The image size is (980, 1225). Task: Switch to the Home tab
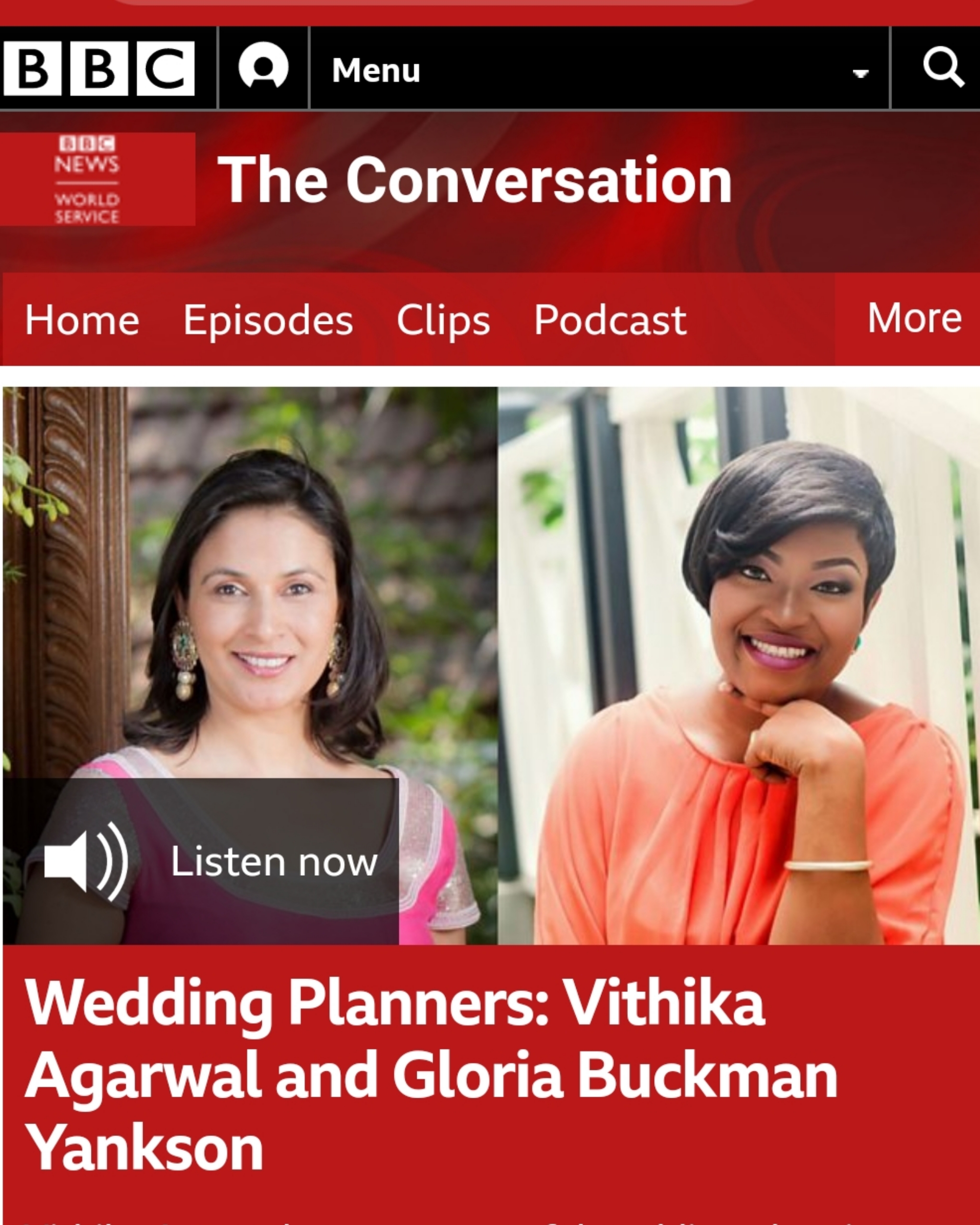click(82, 321)
